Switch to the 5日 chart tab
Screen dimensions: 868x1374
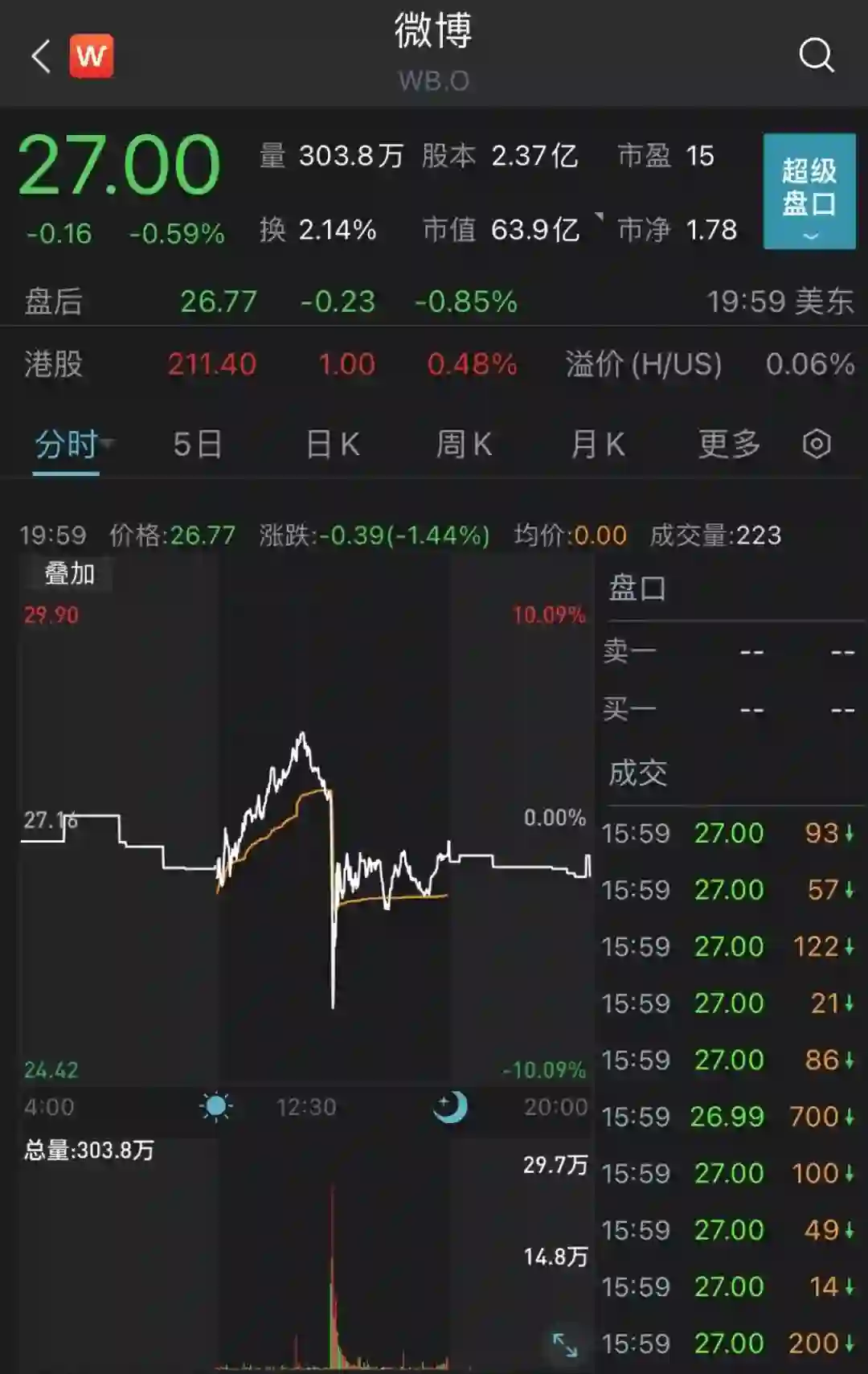point(198,445)
